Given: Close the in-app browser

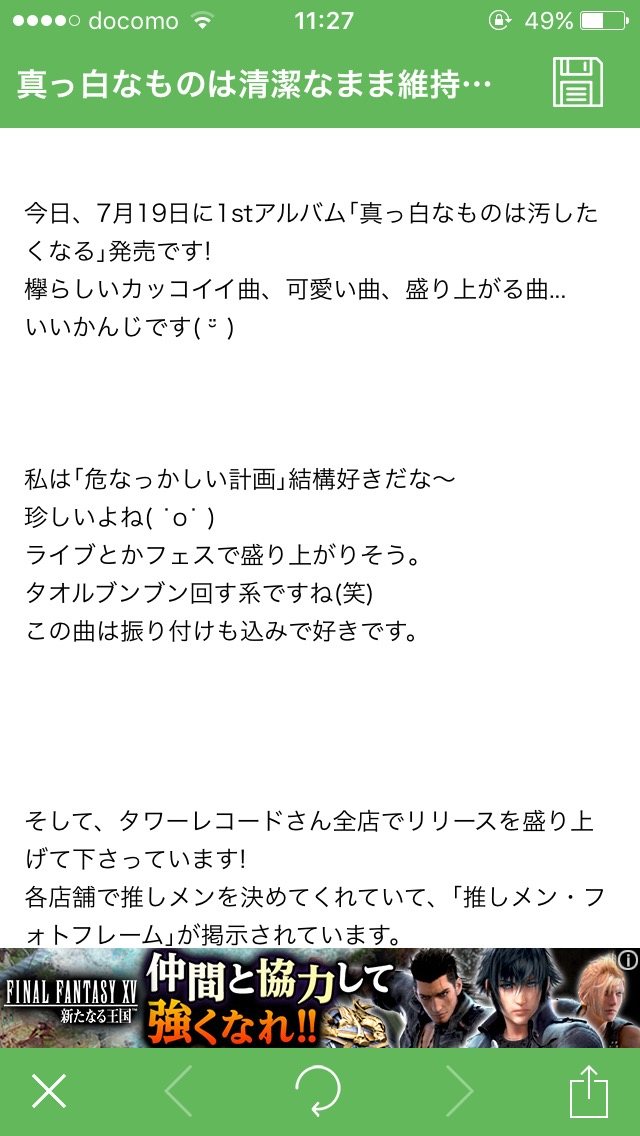Looking at the screenshot, I should (49, 1090).
